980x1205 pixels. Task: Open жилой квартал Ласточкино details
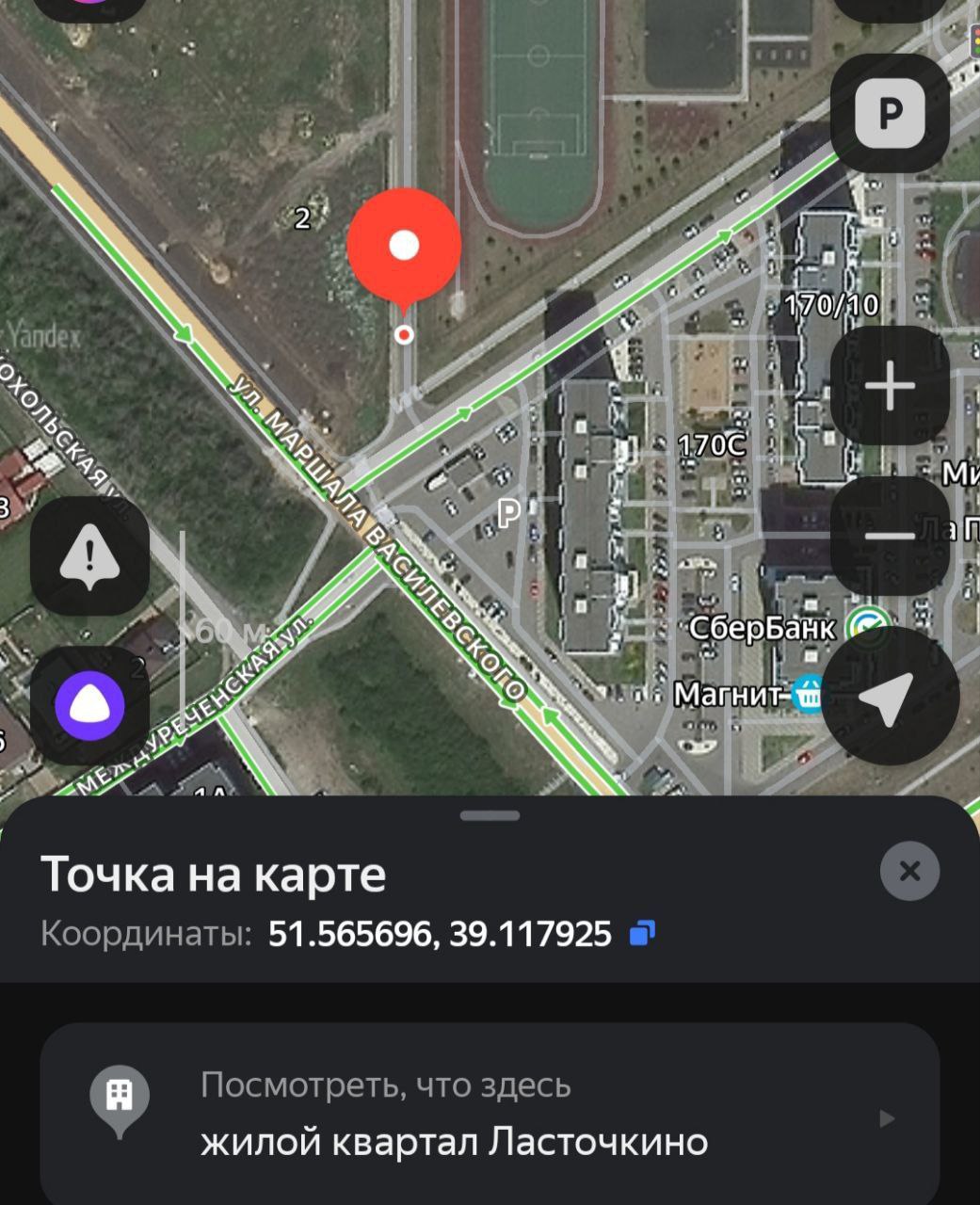(453, 1142)
